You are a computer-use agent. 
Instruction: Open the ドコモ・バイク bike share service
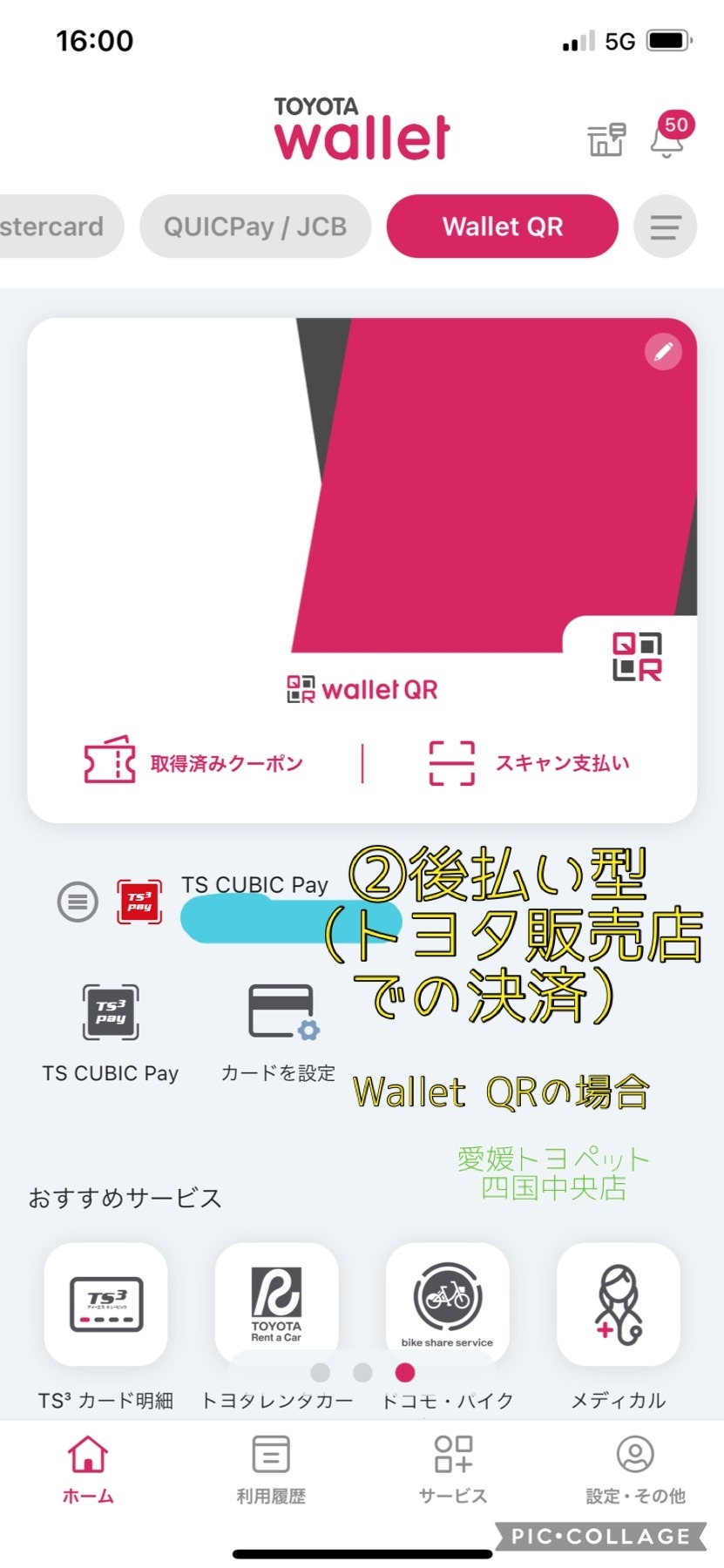click(x=447, y=1326)
